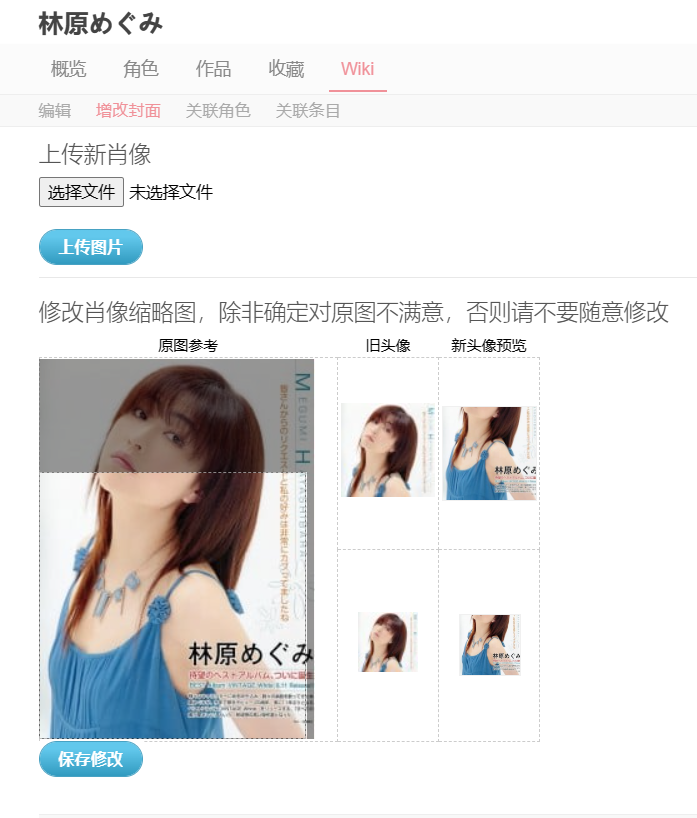Viewport: 697px width, 818px height.
Task: Tap the 上传图片 button
Action: 91,247
